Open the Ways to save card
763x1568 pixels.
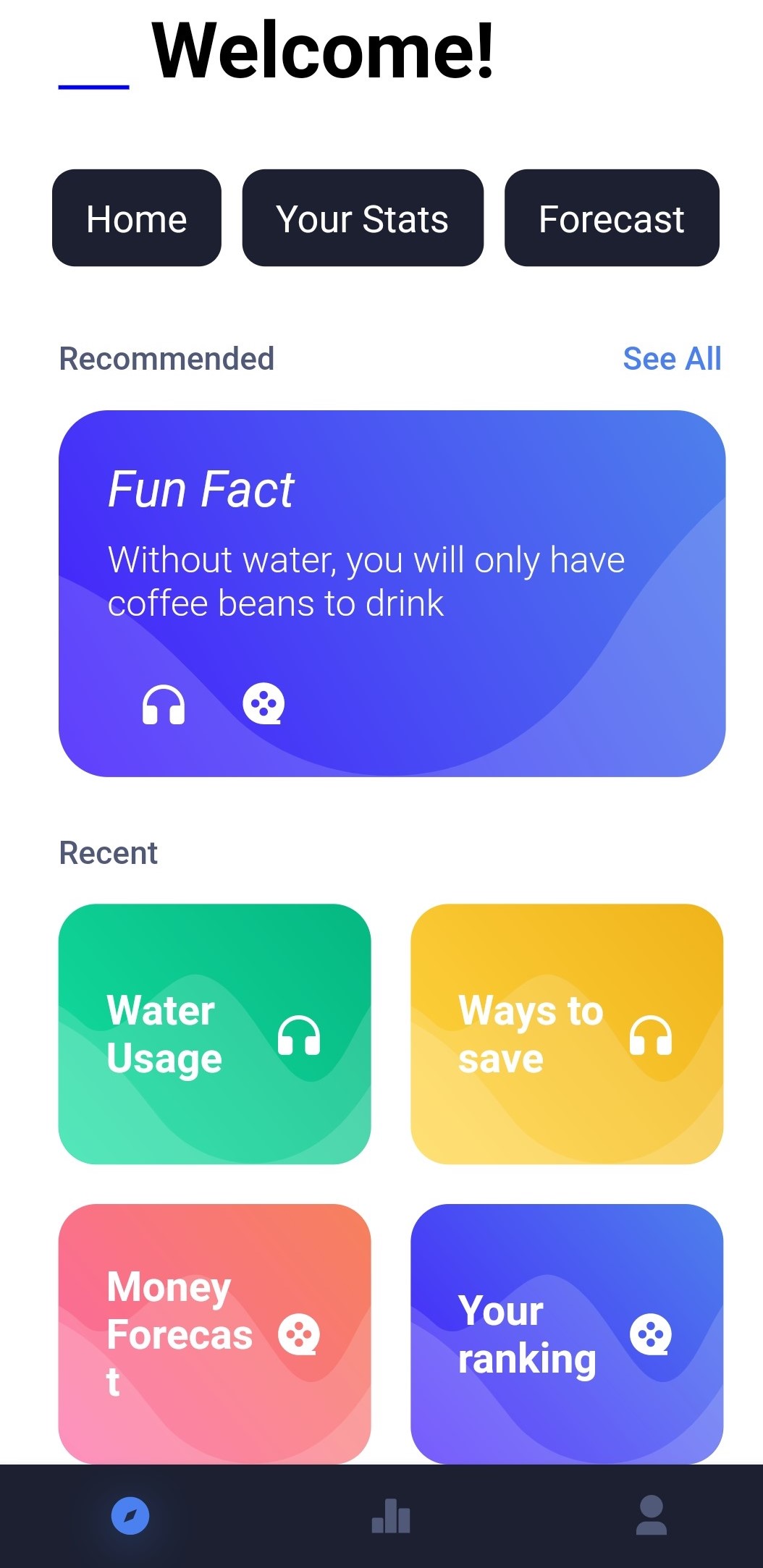[x=567, y=1034]
